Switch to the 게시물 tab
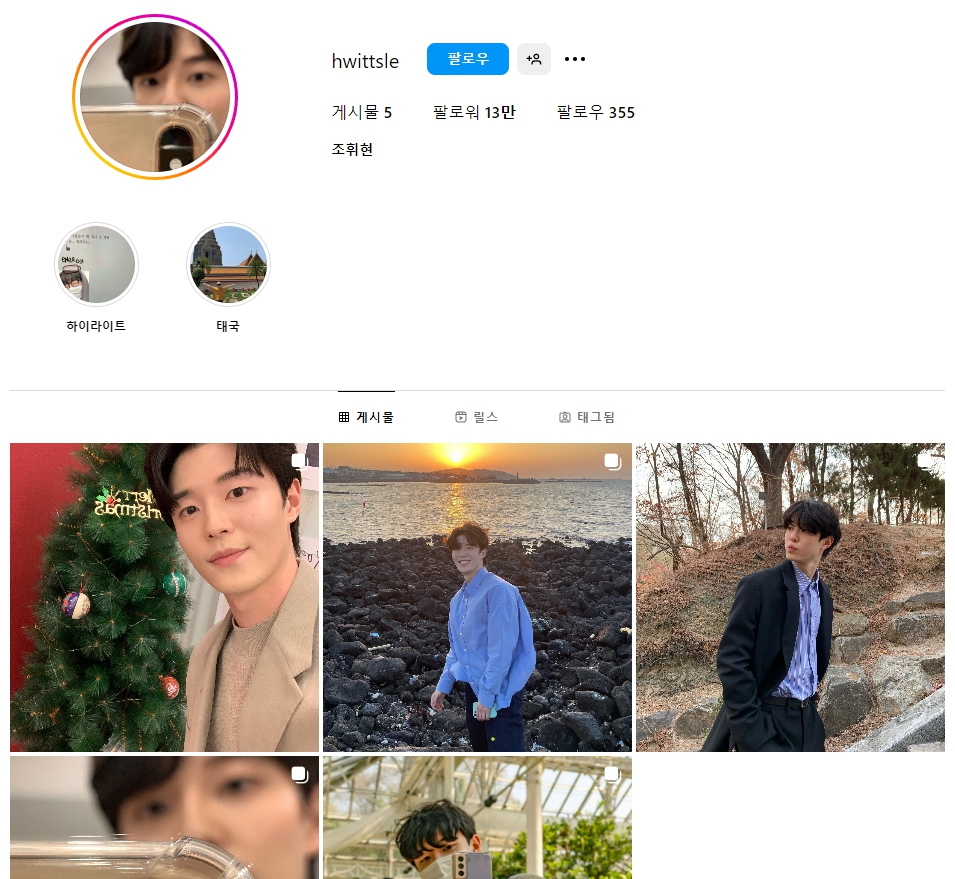 (366, 417)
